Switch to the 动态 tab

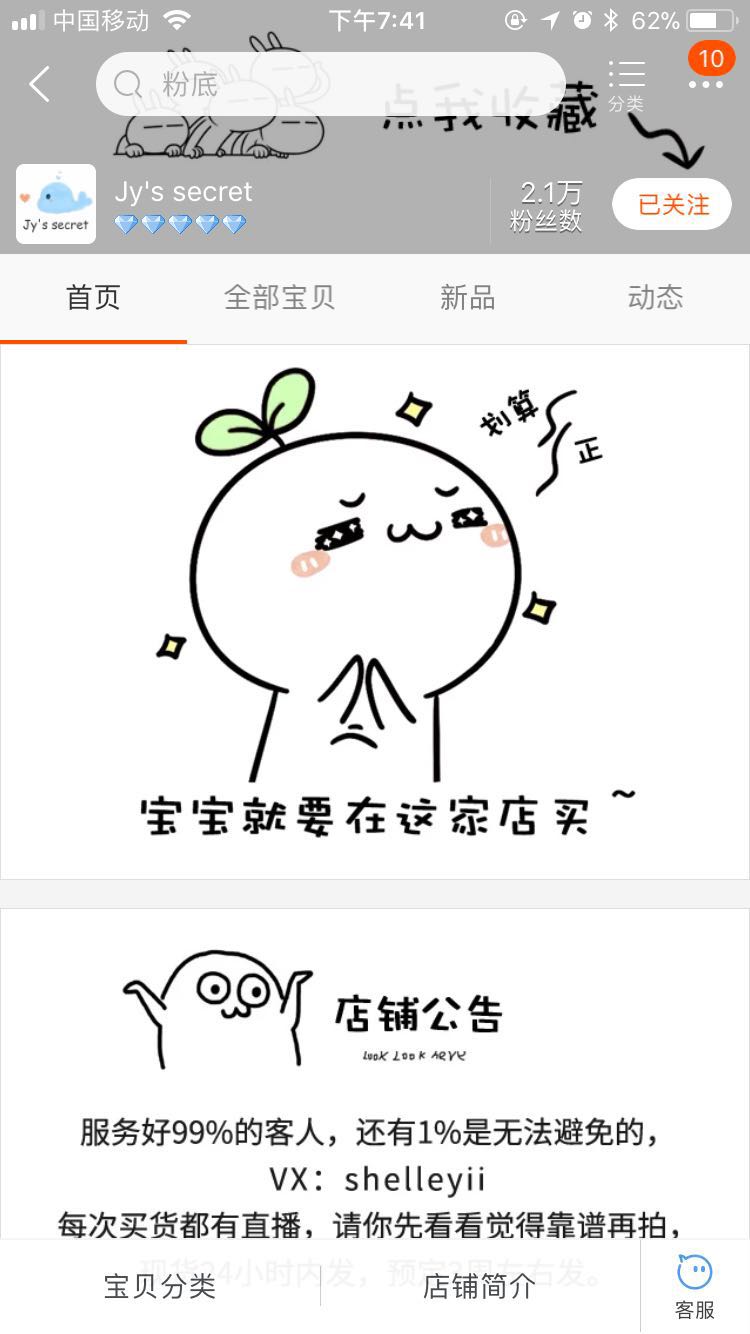[655, 297]
